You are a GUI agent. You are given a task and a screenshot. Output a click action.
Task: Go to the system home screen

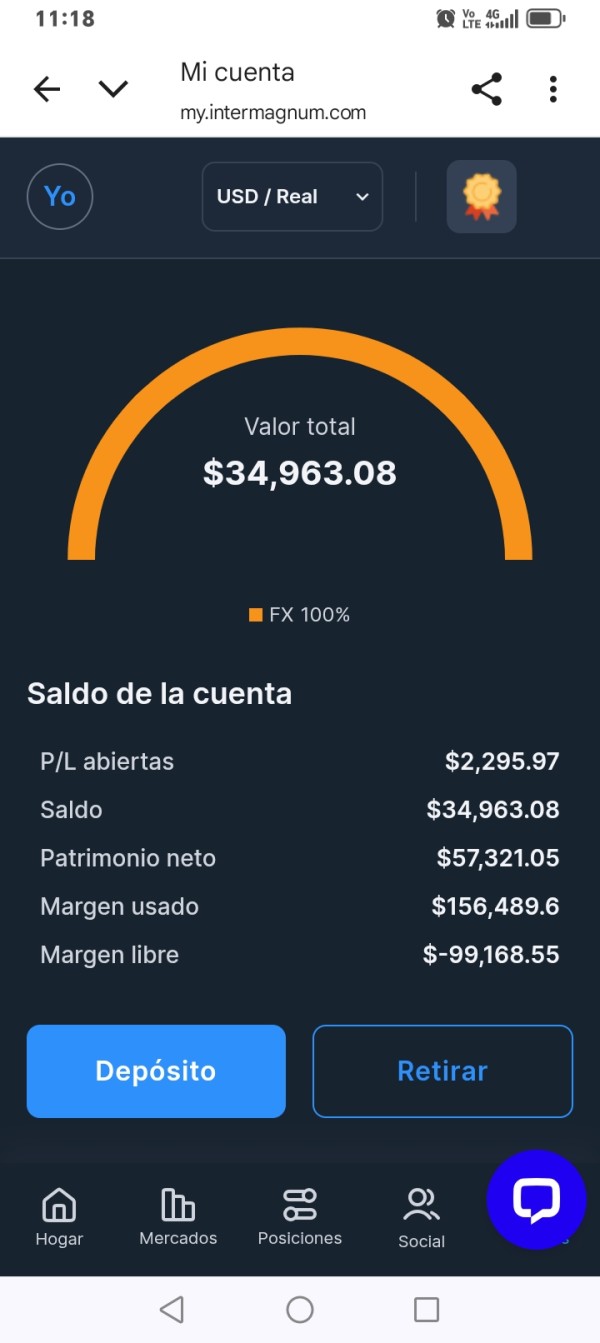(x=300, y=1309)
